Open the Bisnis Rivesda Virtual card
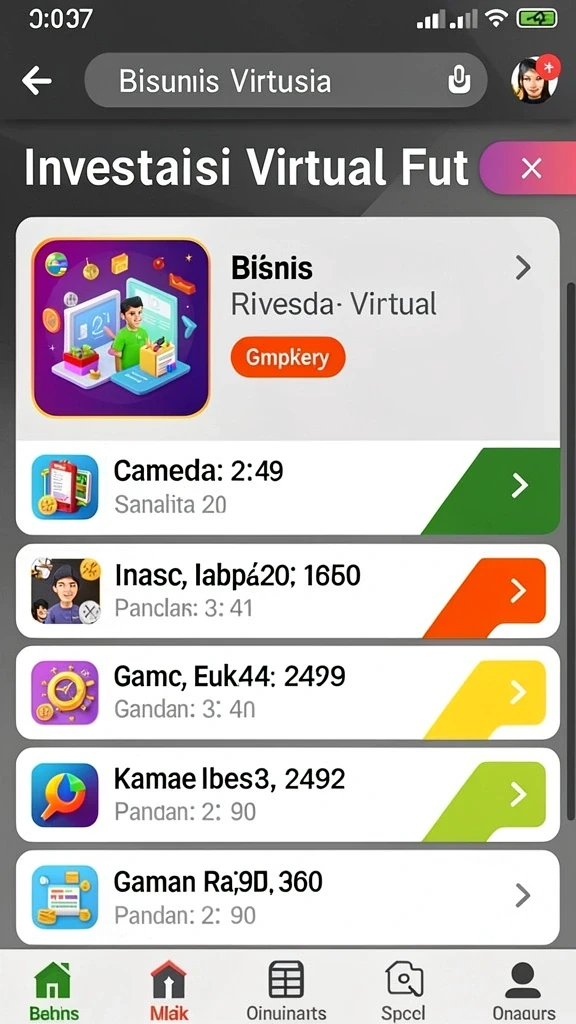 (x=287, y=329)
